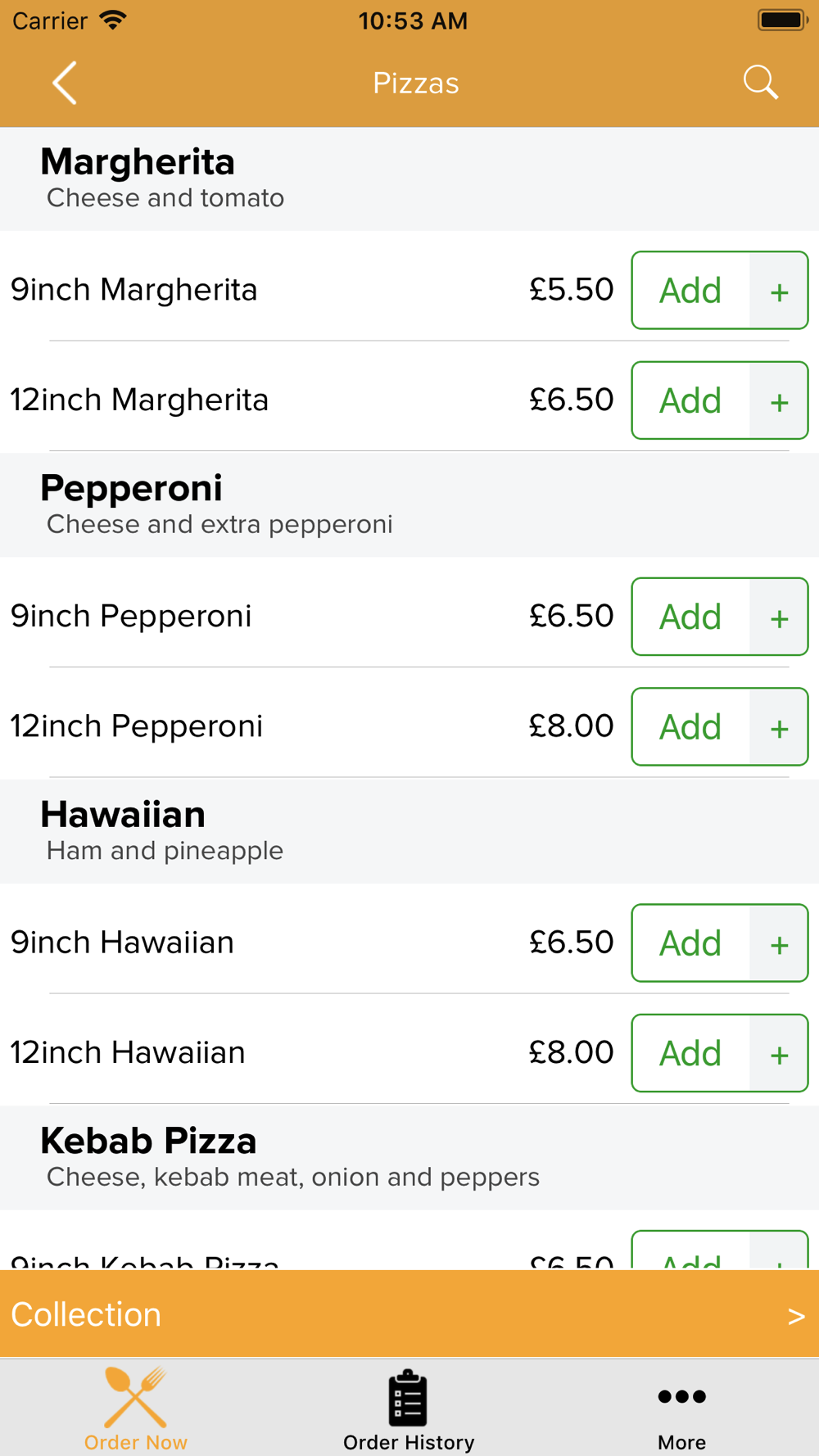Add a 12inch Pepperoni to order
This screenshot has width=819, height=1456.
click(x=690, y=726)
